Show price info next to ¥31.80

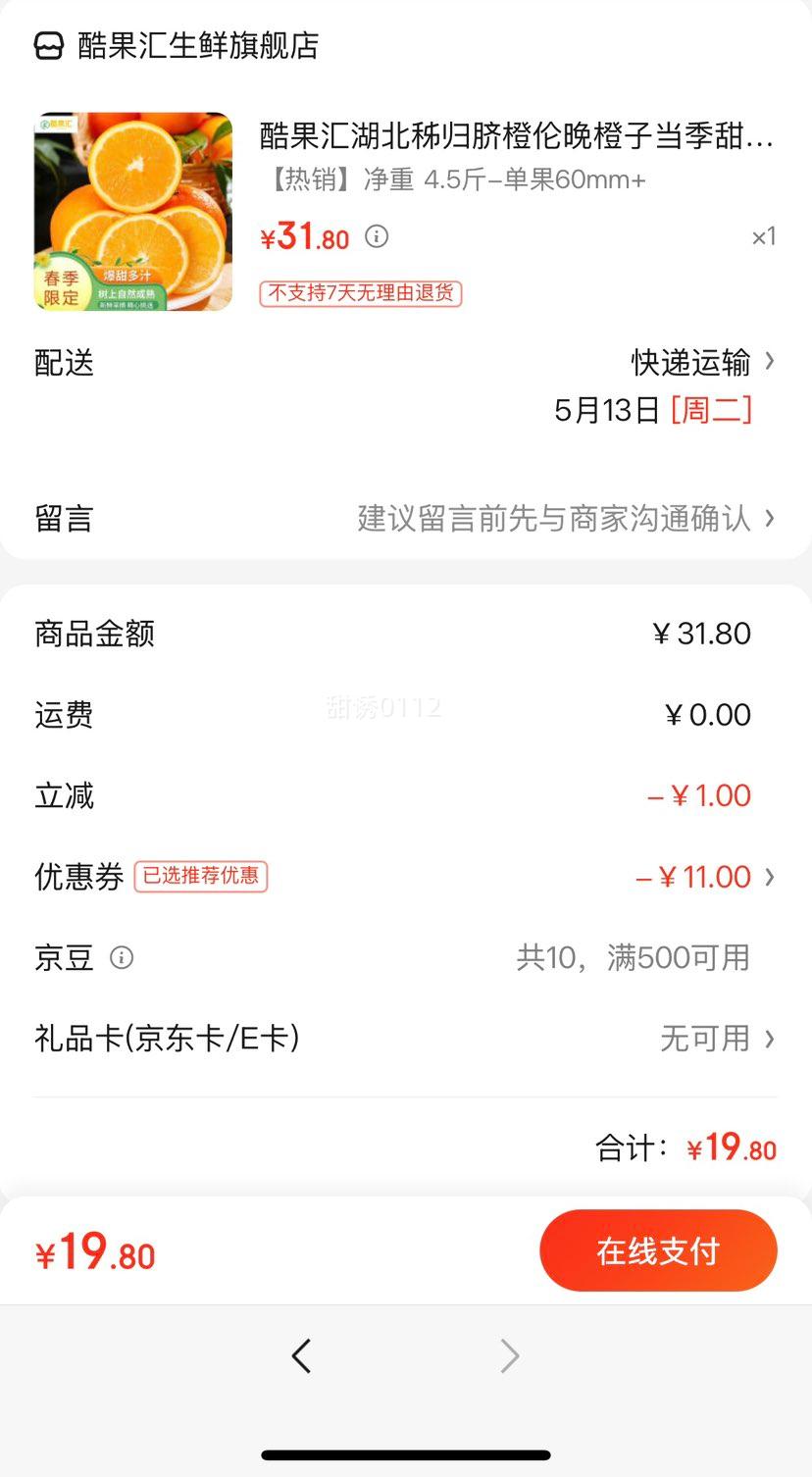(x=377, y=236)
